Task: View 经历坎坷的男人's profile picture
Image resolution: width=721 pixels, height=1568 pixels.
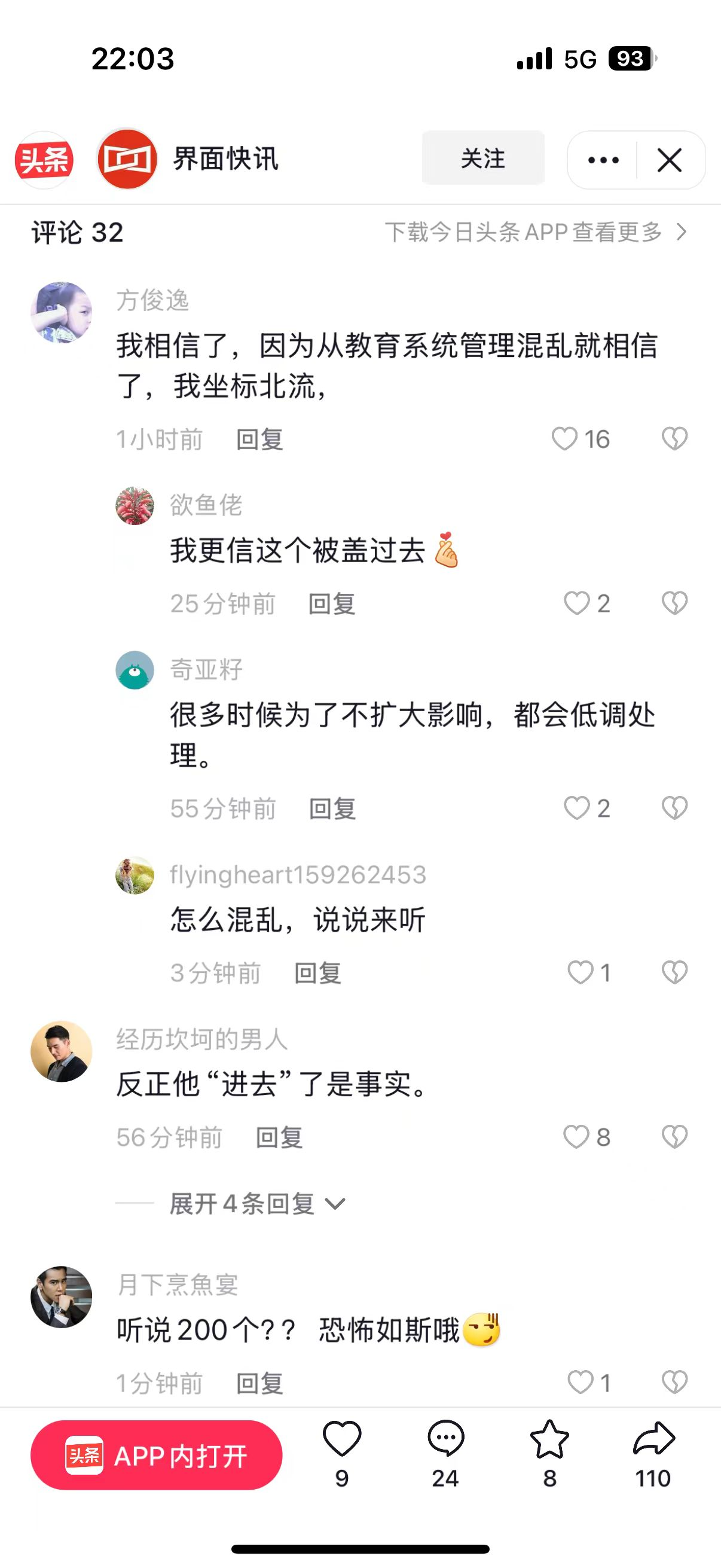Action: pyautogui.click(x=62, y=1051)
